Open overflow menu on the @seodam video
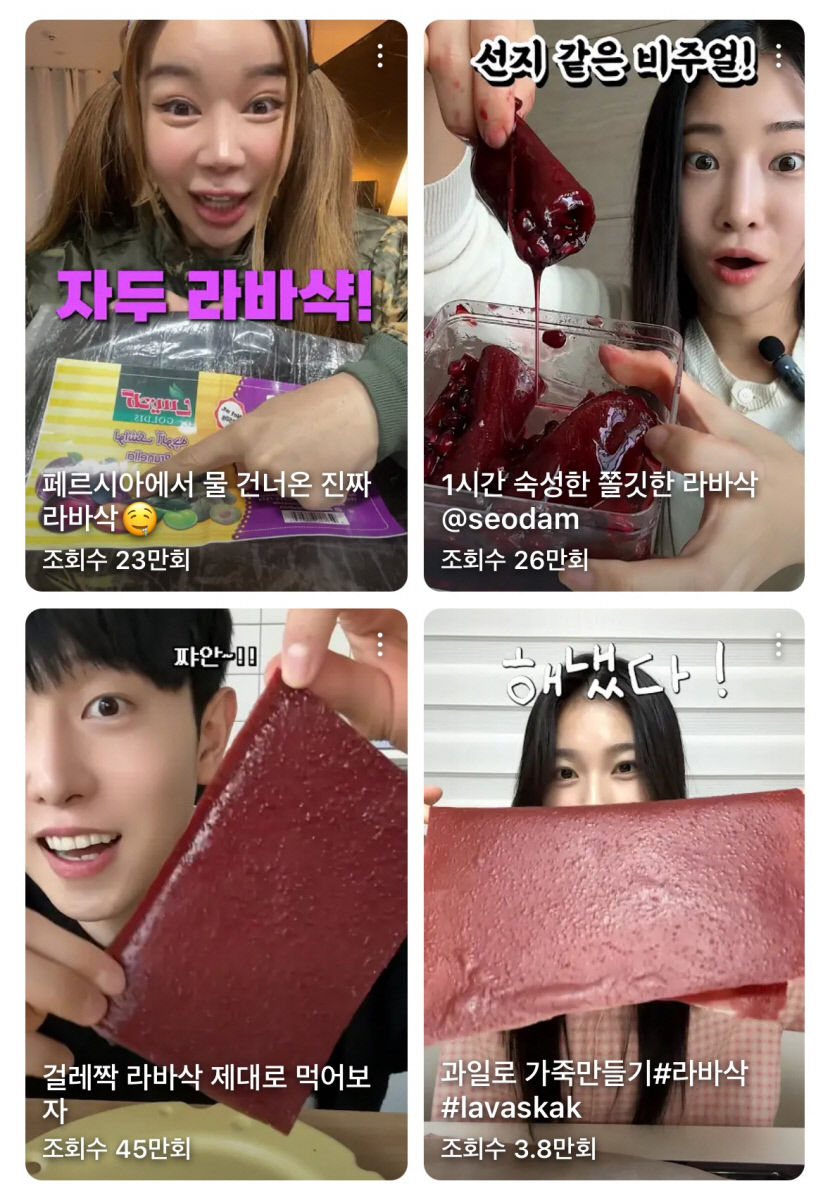Screen dimensions: 830x1200 pos(778,56)
